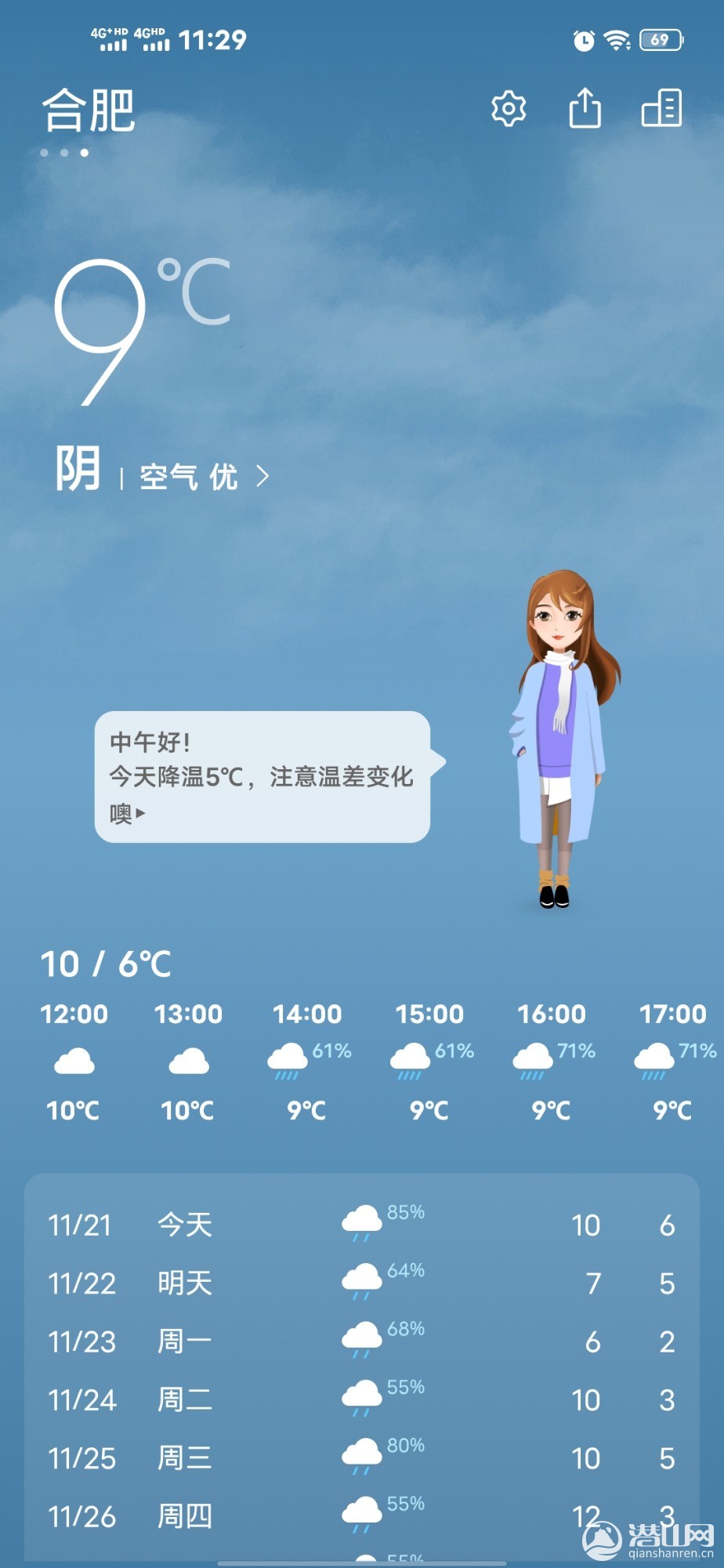Open the city management list
This screenshot has width=724, height=1568.
coord(661,108)
